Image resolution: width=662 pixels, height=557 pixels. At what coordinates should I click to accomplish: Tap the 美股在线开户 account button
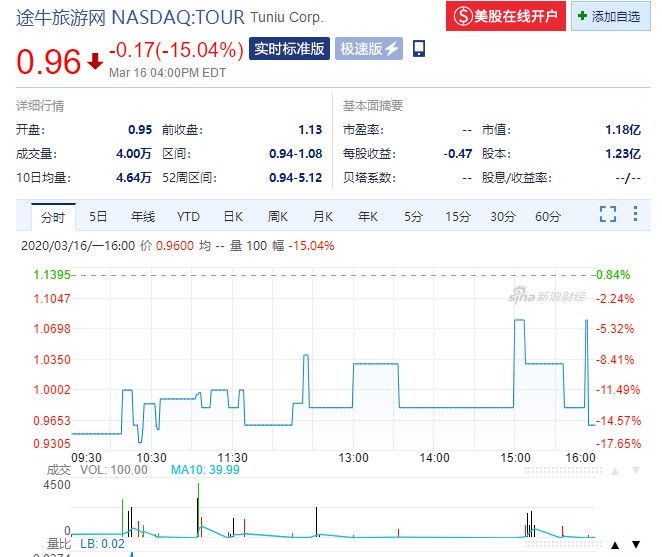pos(505,16)
